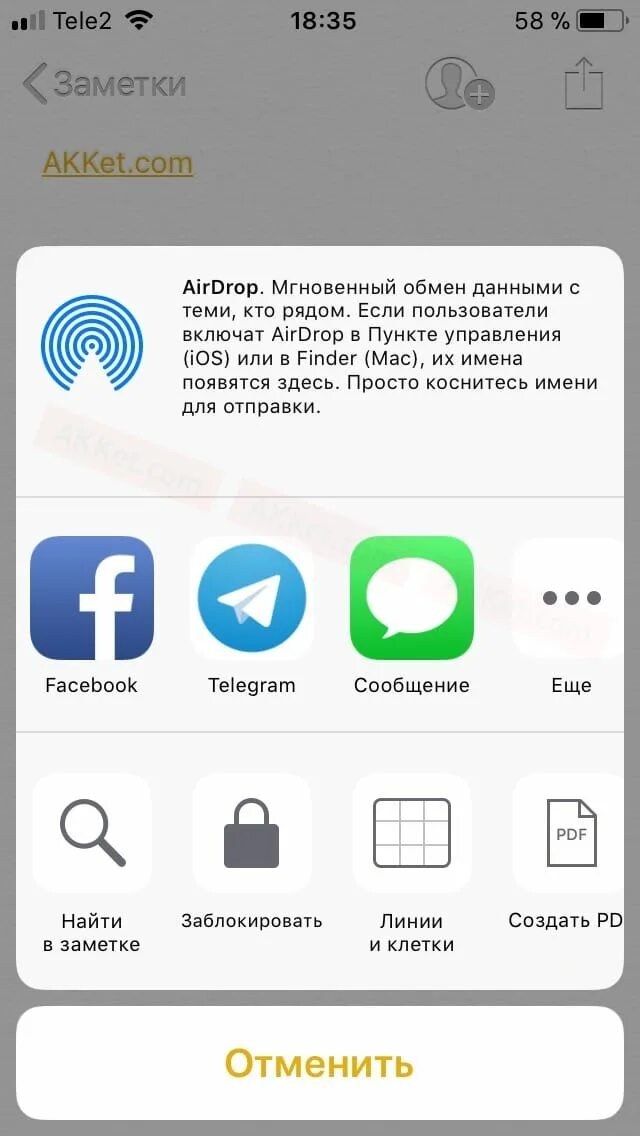Share the note via Facebook
The image size is (640, 1136).
tap(92, 598)
